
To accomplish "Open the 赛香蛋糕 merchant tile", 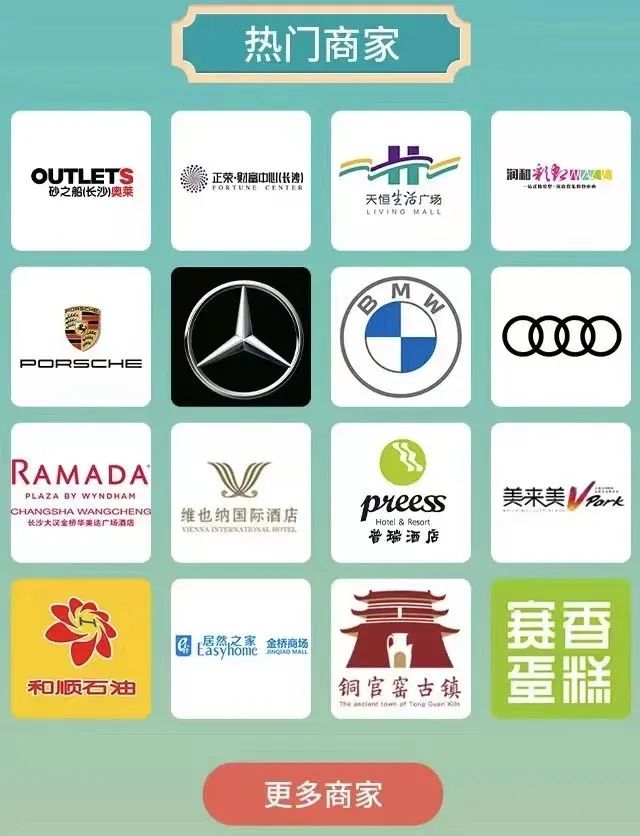I will pyautogui.click(x=561, y=648).
